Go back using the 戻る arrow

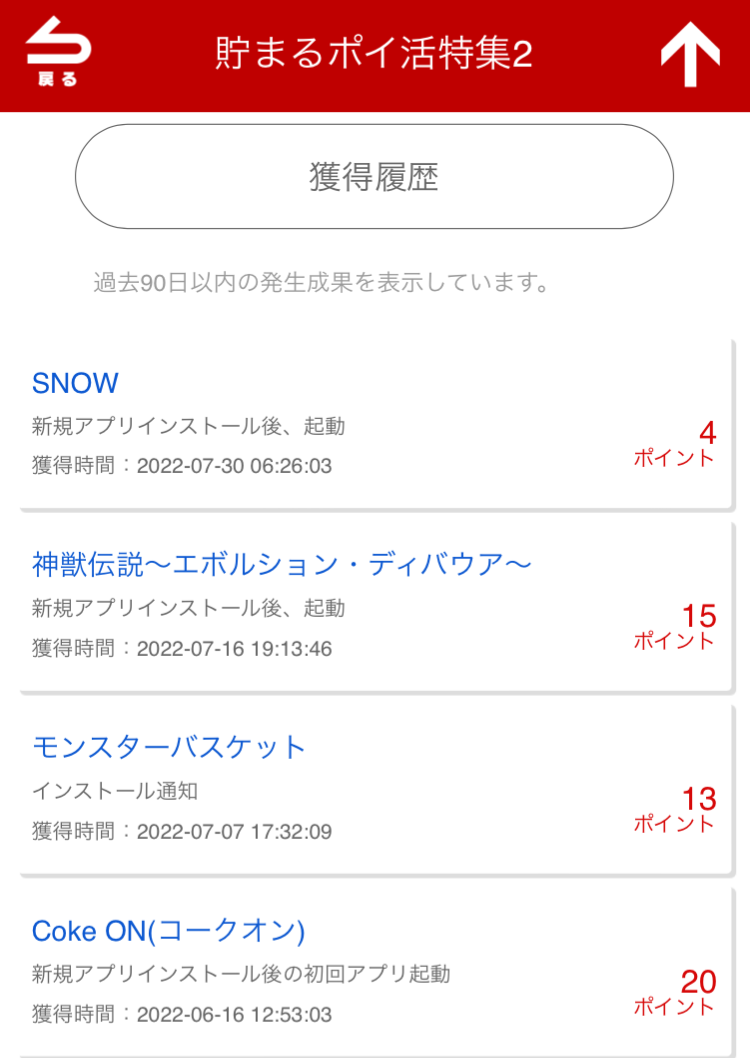point(58,53)
